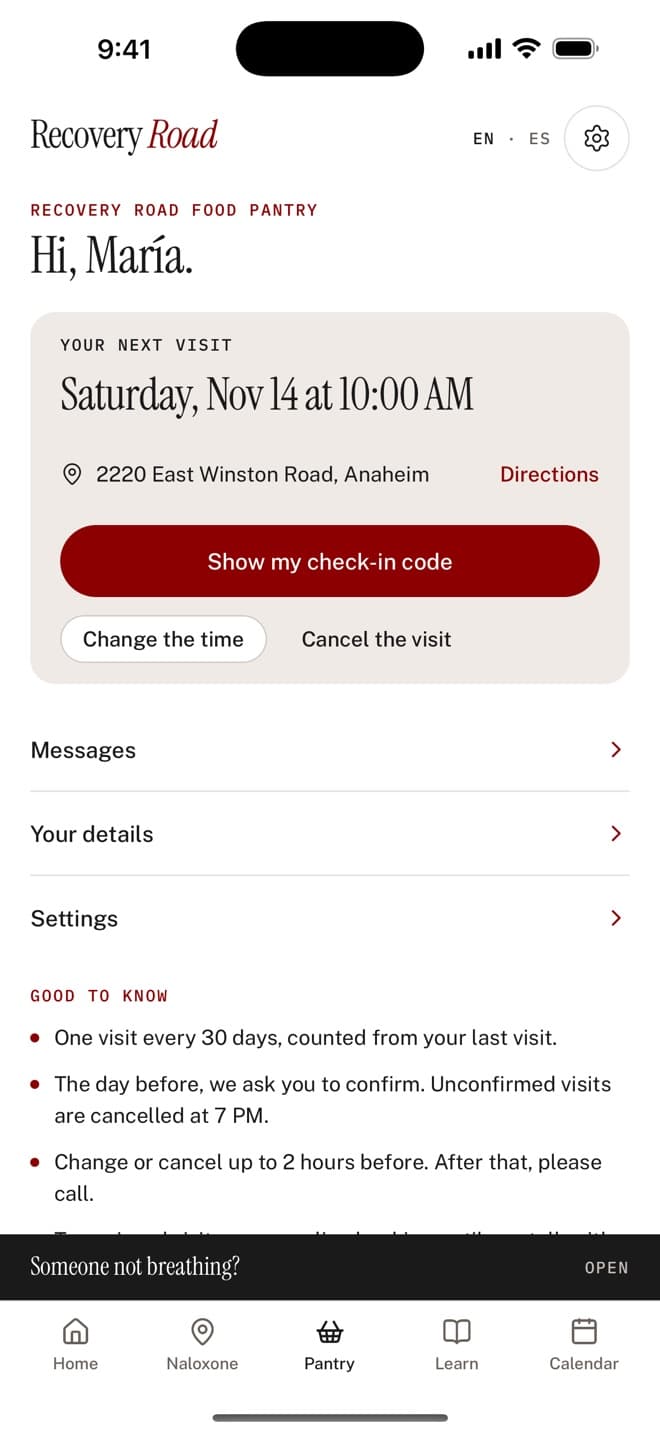Show my check-in code
Screen dimensions: 660x1434
point(330,561)
